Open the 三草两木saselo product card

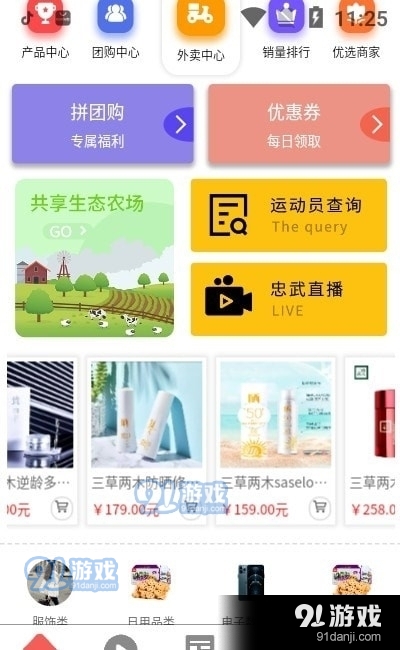(x=275, y=441)
